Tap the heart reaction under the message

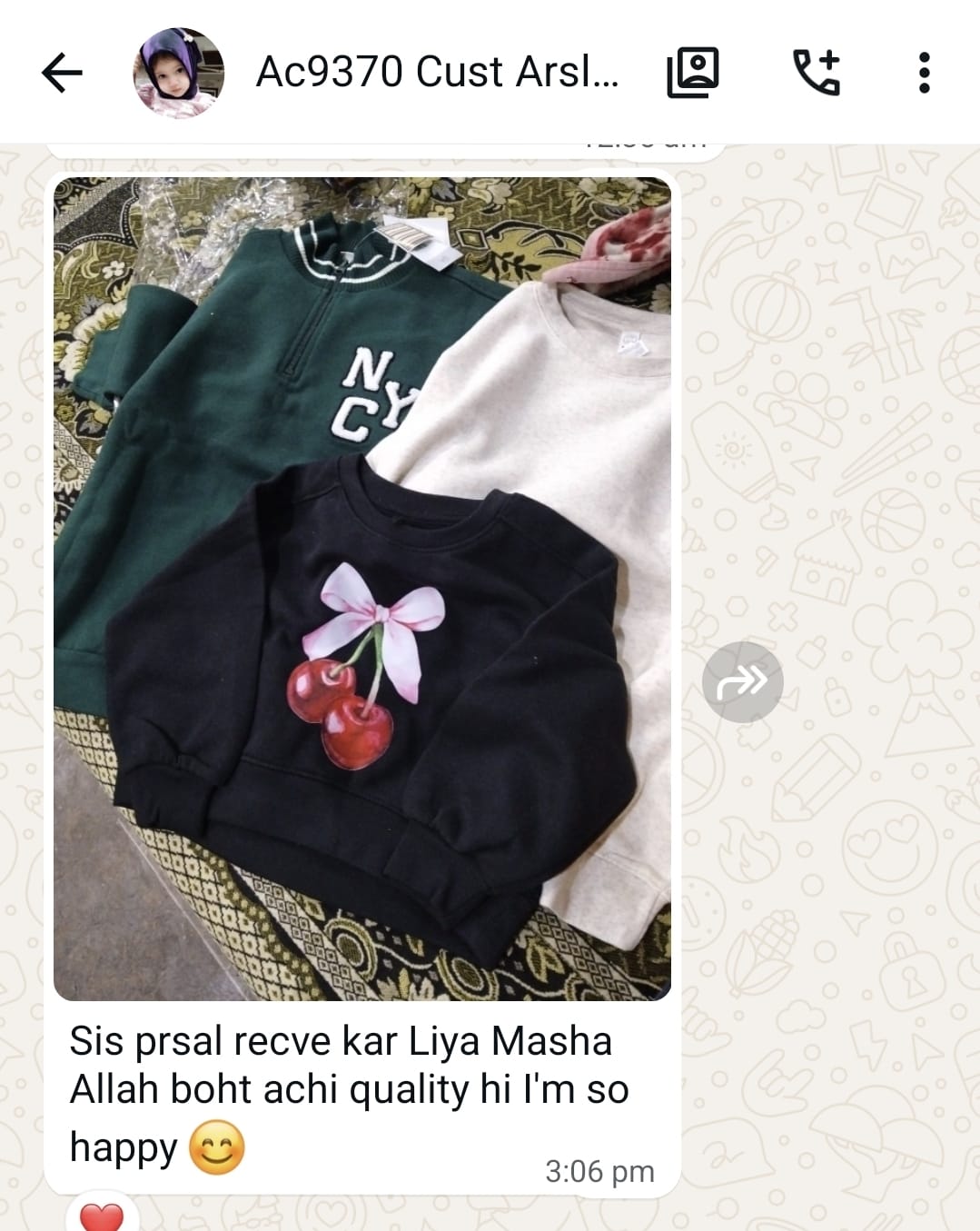[x=102, y=1216]
